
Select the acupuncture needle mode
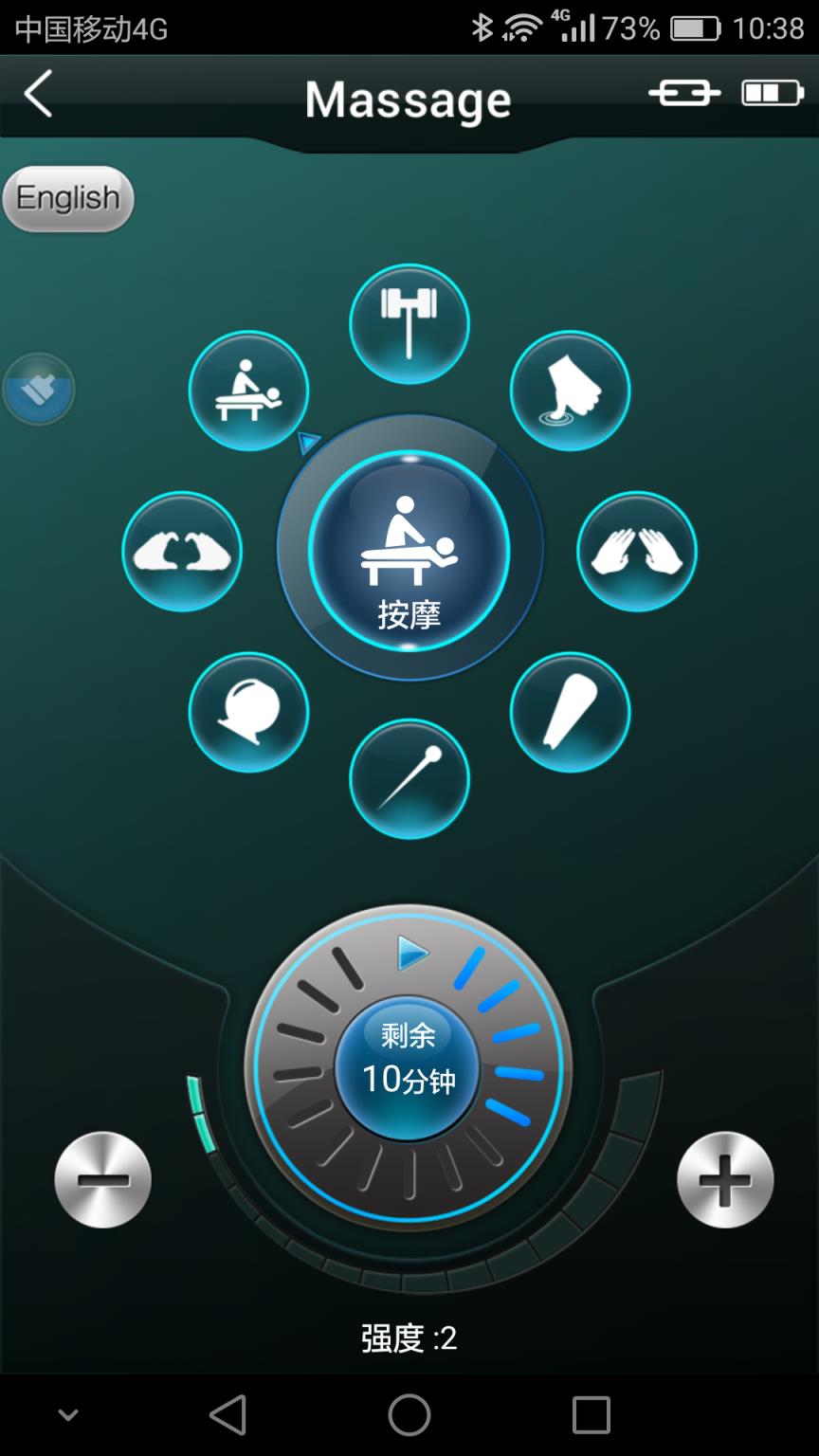[409, 778]
